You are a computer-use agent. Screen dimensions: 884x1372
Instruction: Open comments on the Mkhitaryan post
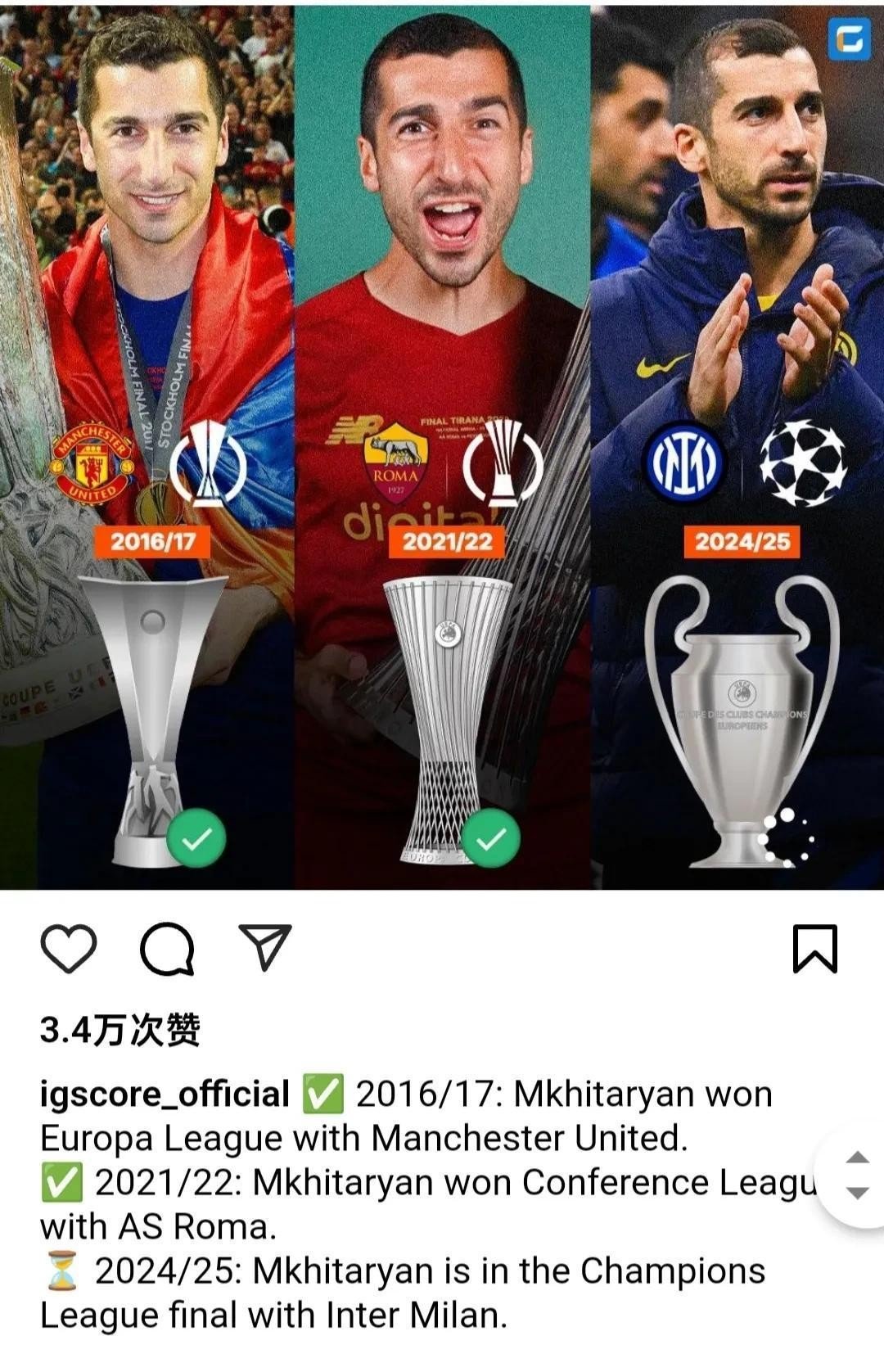point(168,950)
